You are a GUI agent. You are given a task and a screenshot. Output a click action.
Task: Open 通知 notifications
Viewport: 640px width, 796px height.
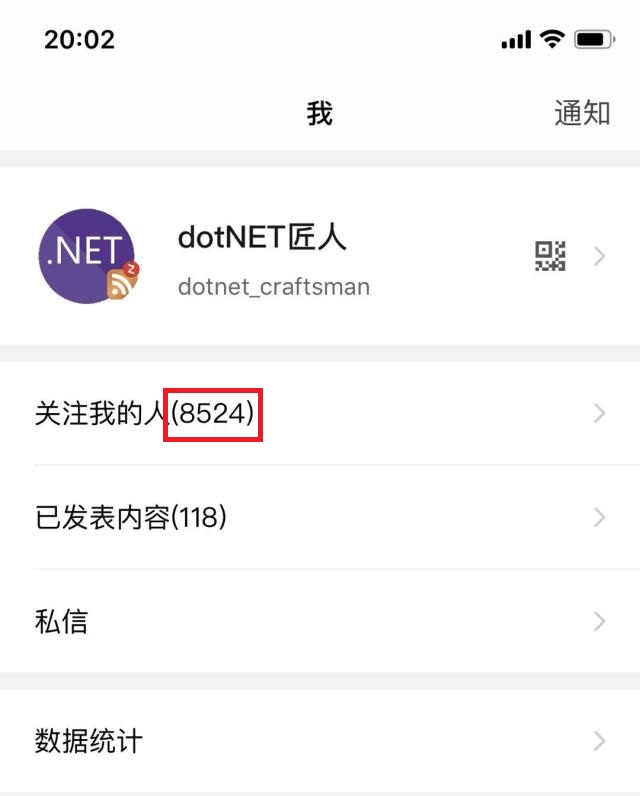pos(582,113)
